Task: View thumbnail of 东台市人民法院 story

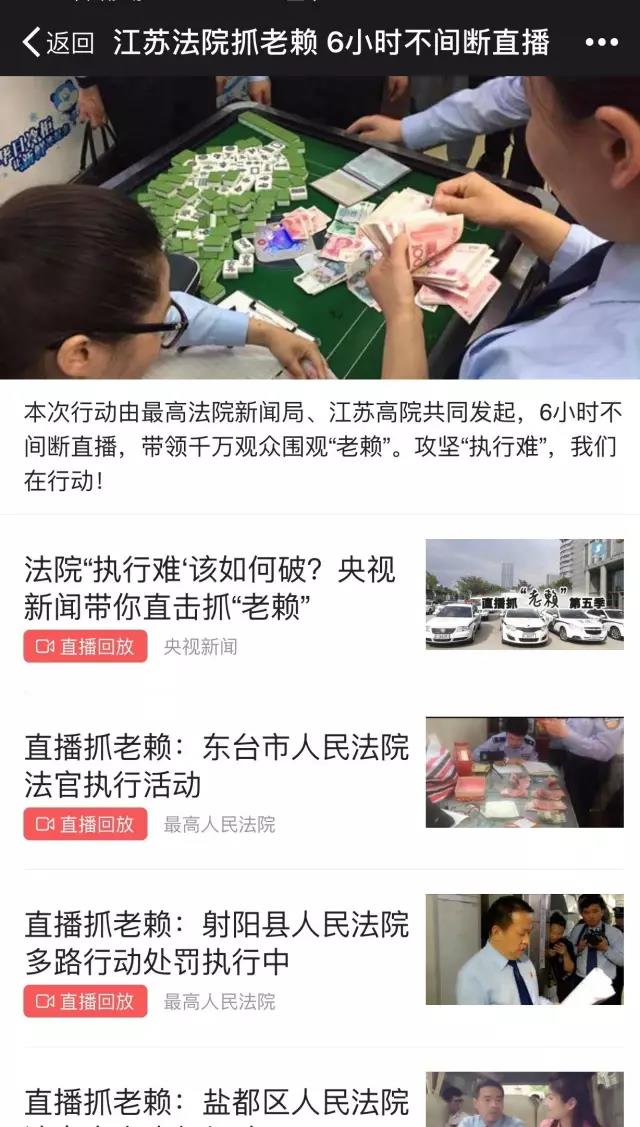Action: (x=524, y=772)
